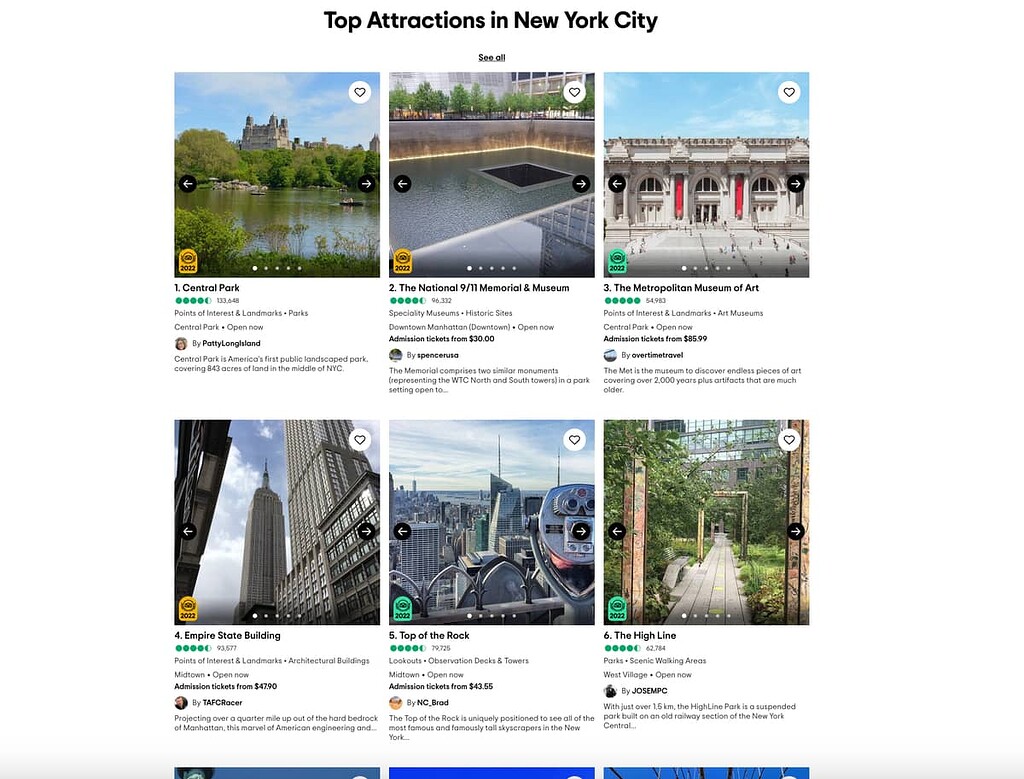Screen dimensions: 1024x779
Task: Open the See all attractions link
Action: (491, 58)
